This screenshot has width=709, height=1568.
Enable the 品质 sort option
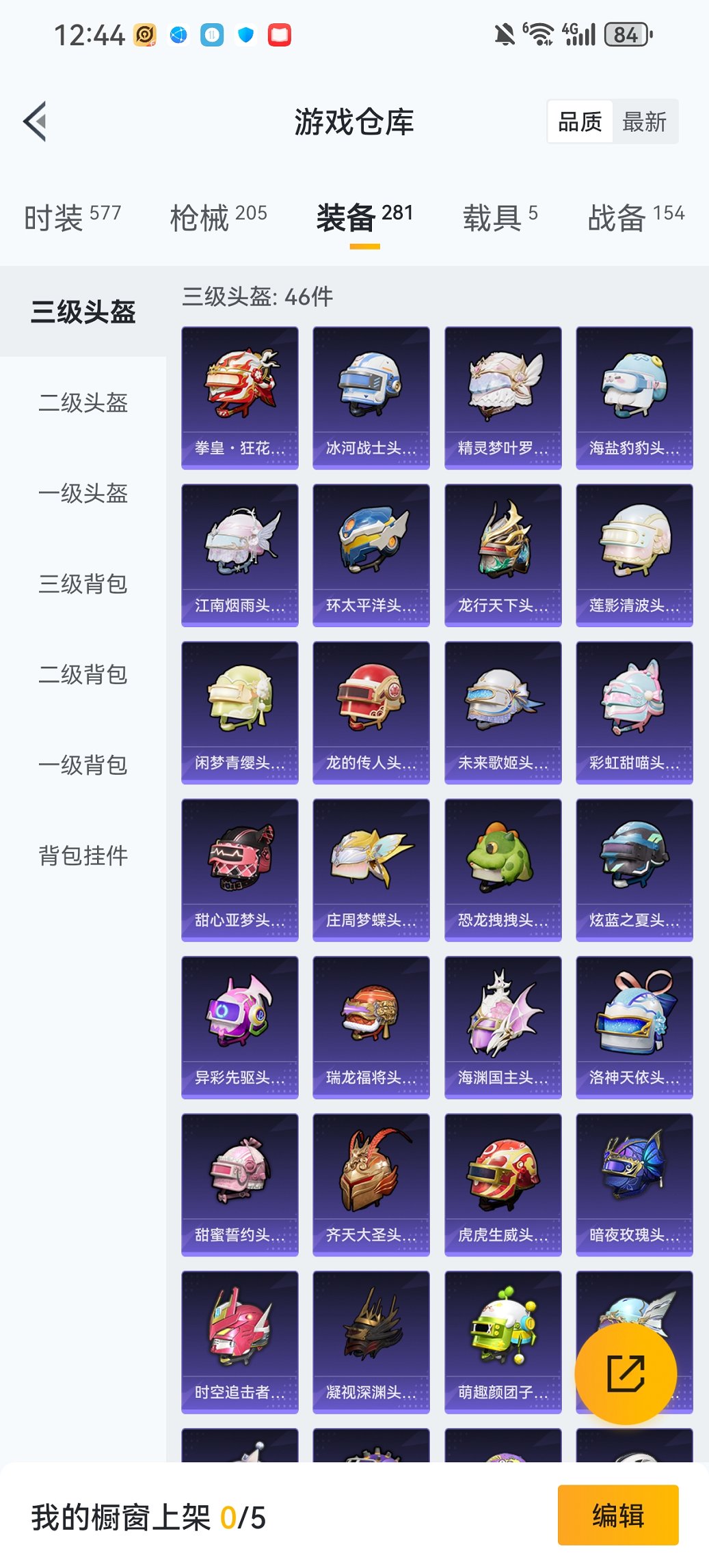[x=580, y=121]
